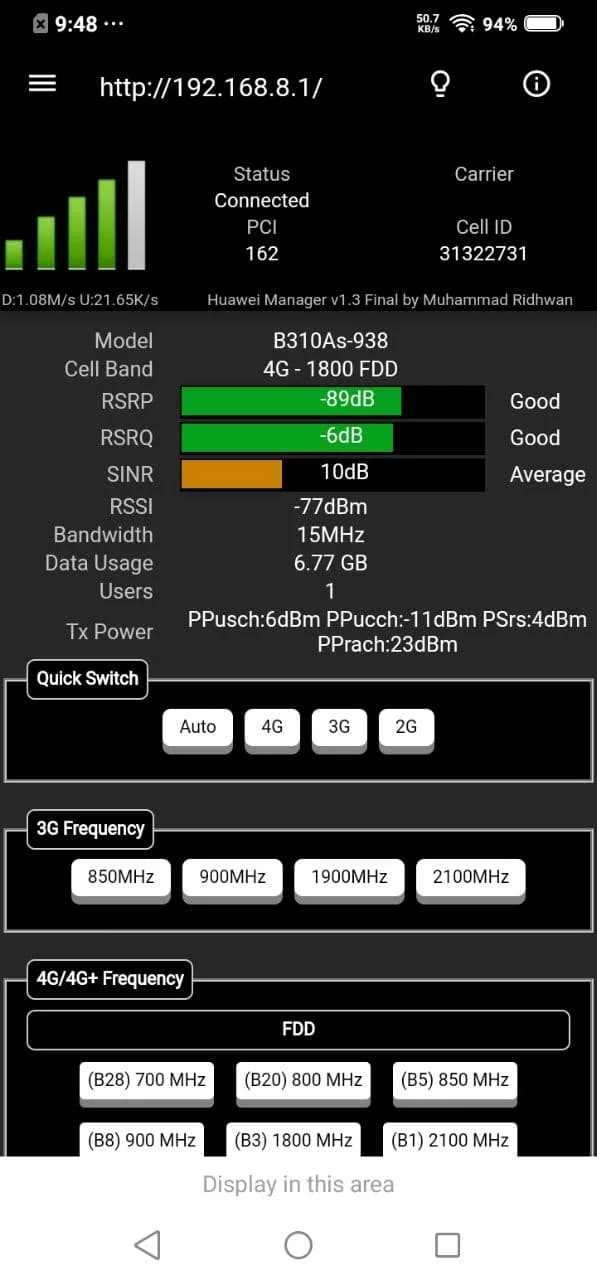Viewport: 597px width, 1280px height.
Task: Open the hamburger drawer menu
Action: (42, 84)
